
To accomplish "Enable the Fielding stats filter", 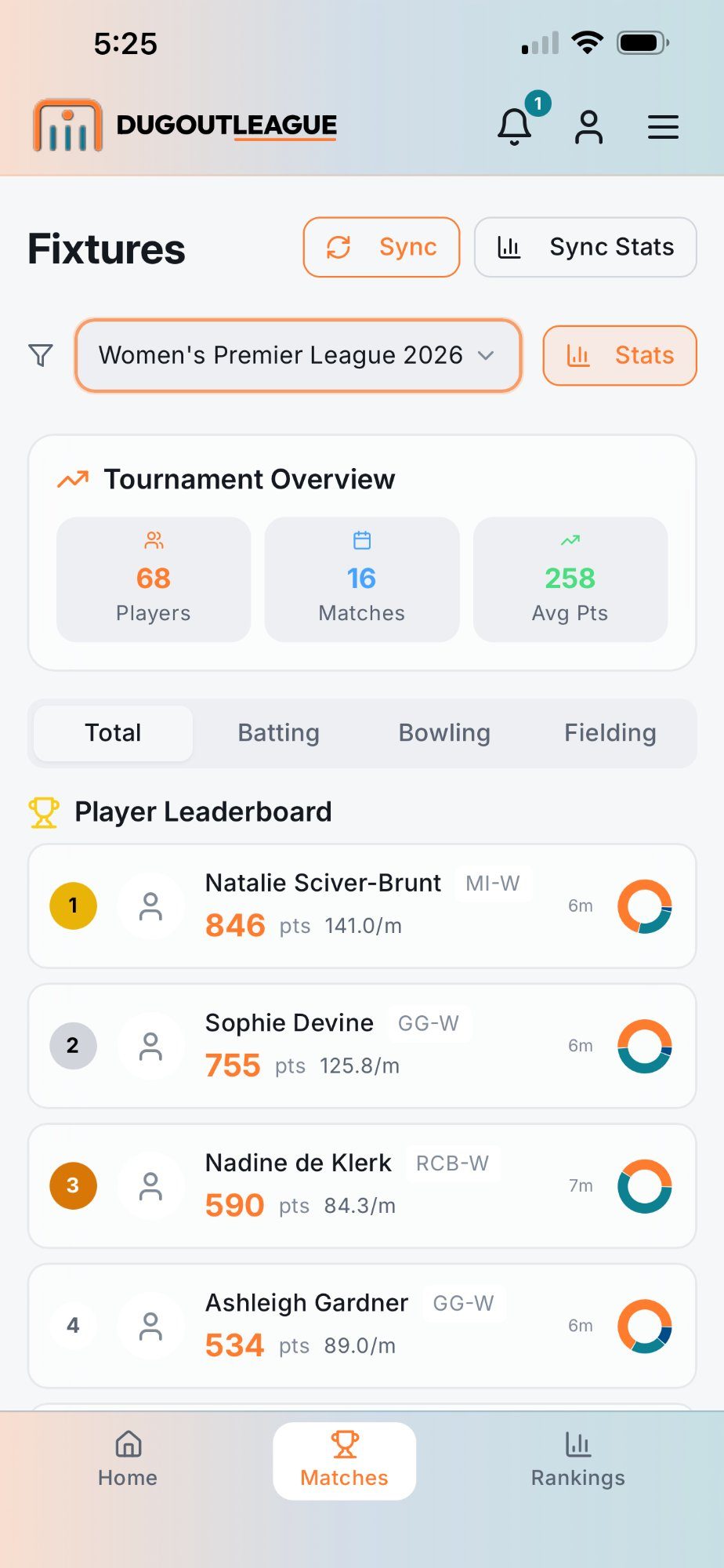I will pyautogui.click(x=610, y=732).
